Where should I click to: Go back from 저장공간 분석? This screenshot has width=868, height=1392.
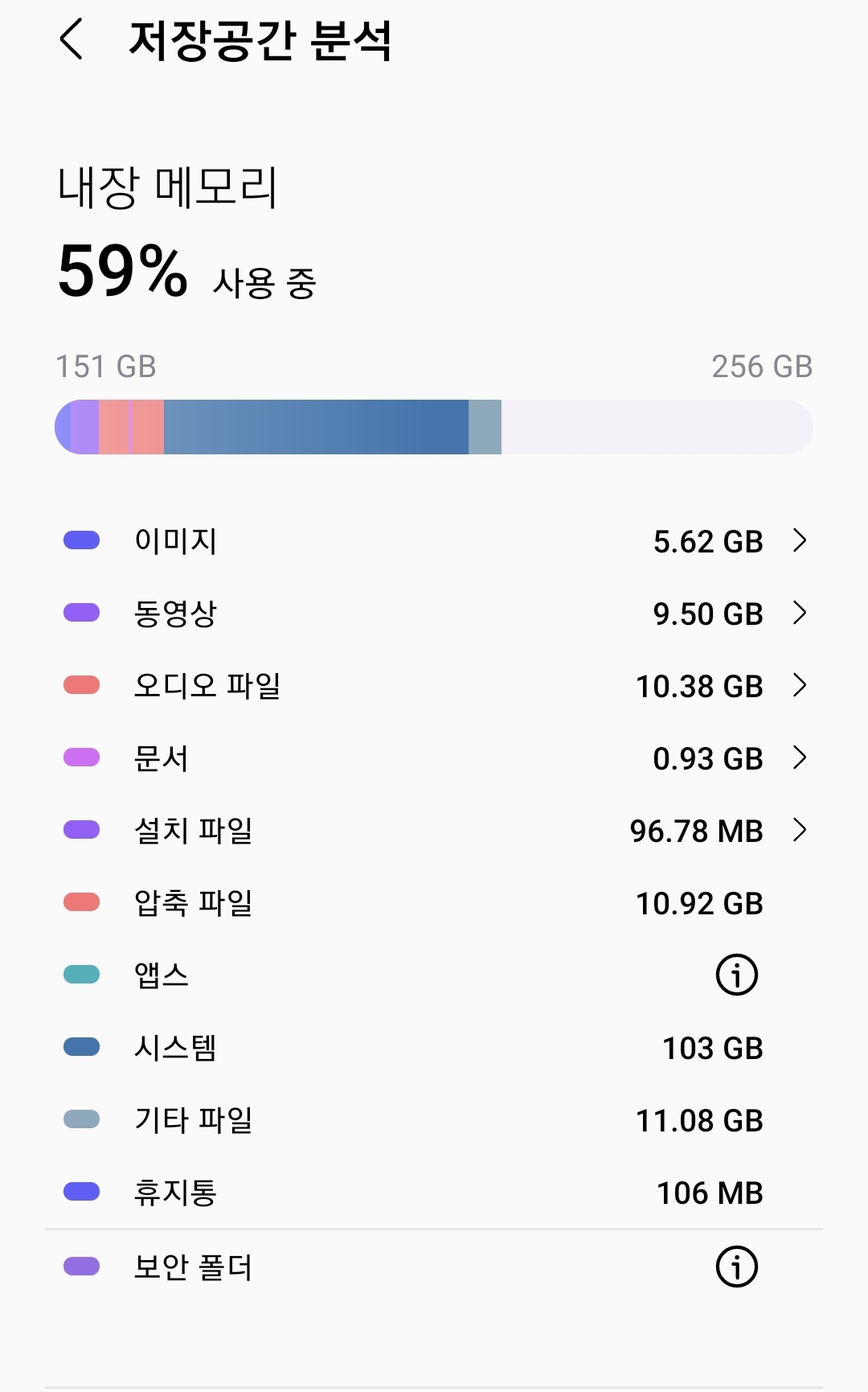tap(72, 40)
